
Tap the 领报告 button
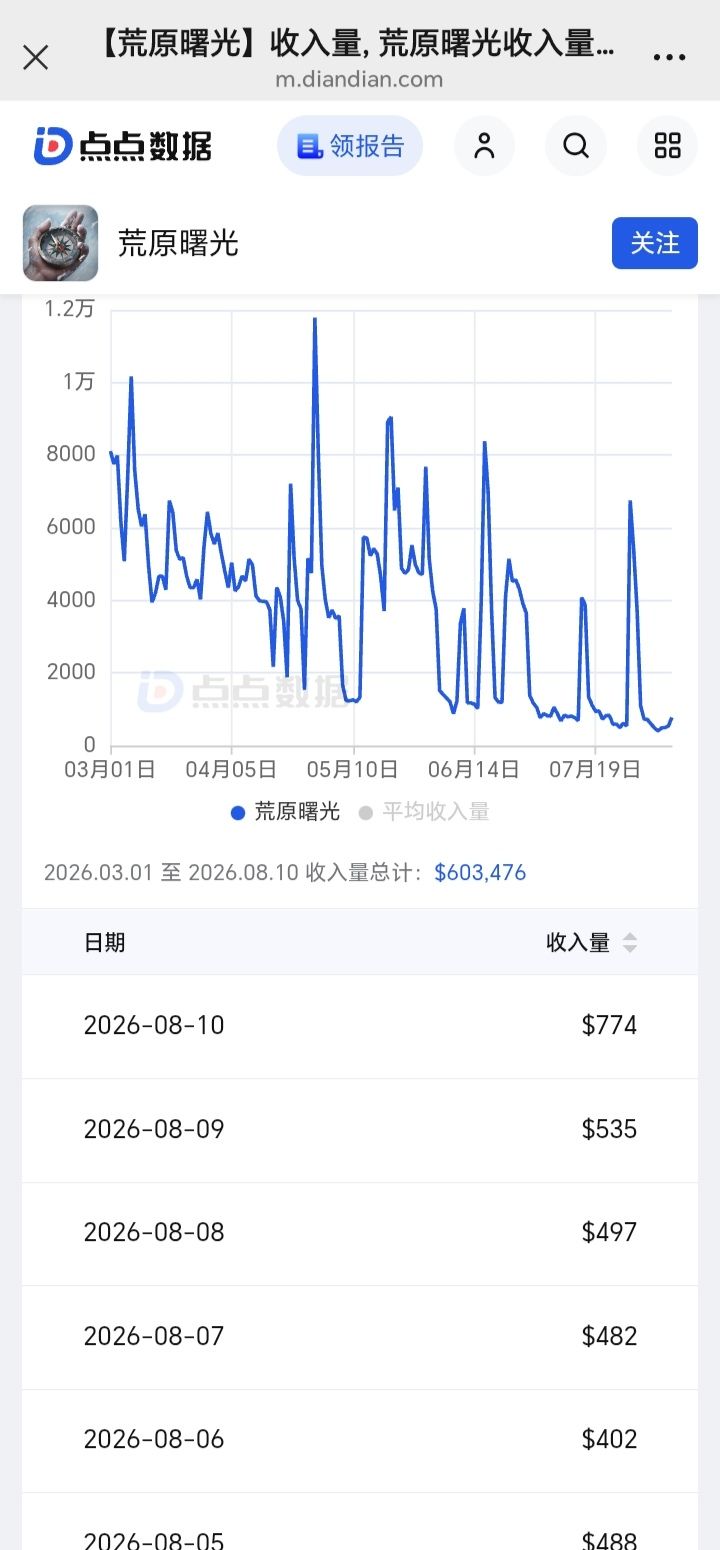coord(350,146)
